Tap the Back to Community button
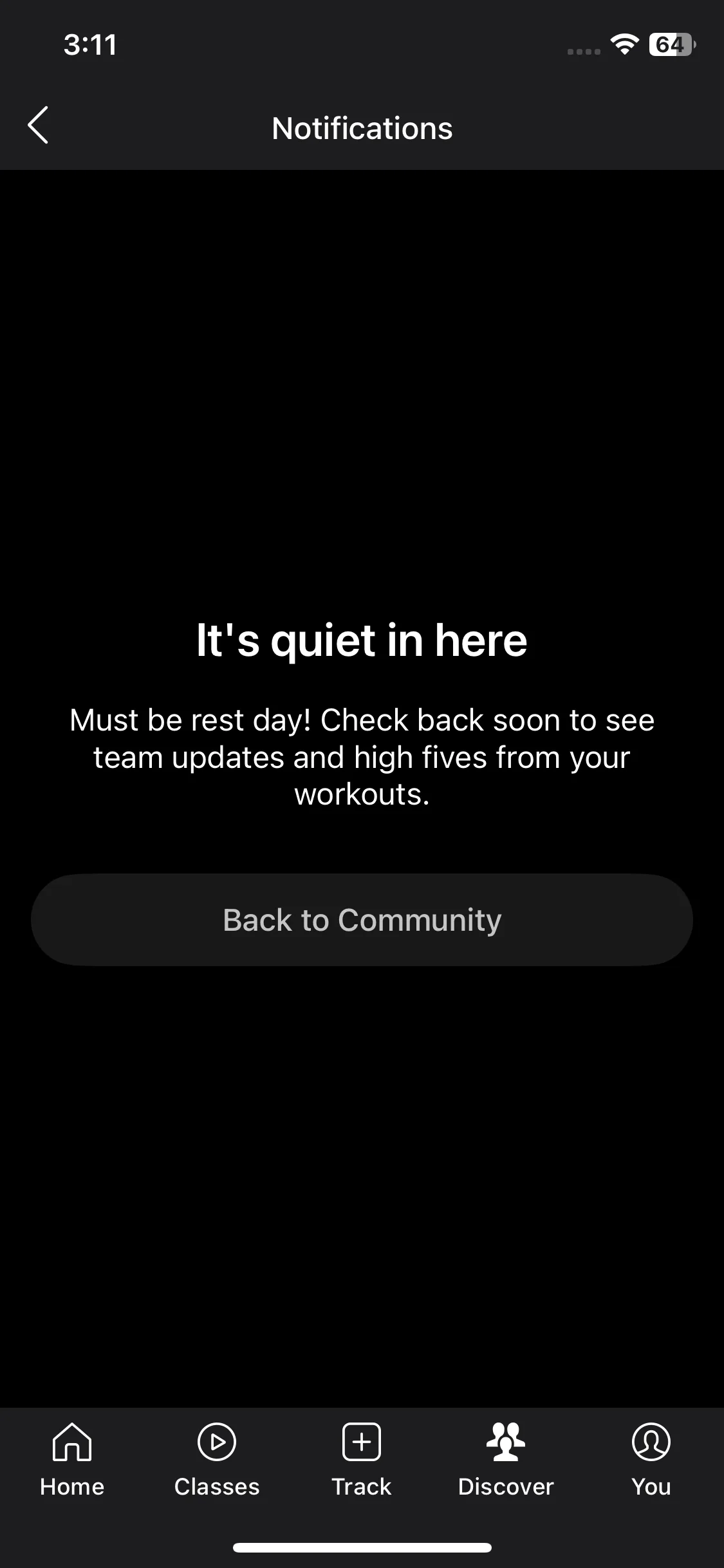The height and width of the screenshot is (1568, 724). [362, 919]
